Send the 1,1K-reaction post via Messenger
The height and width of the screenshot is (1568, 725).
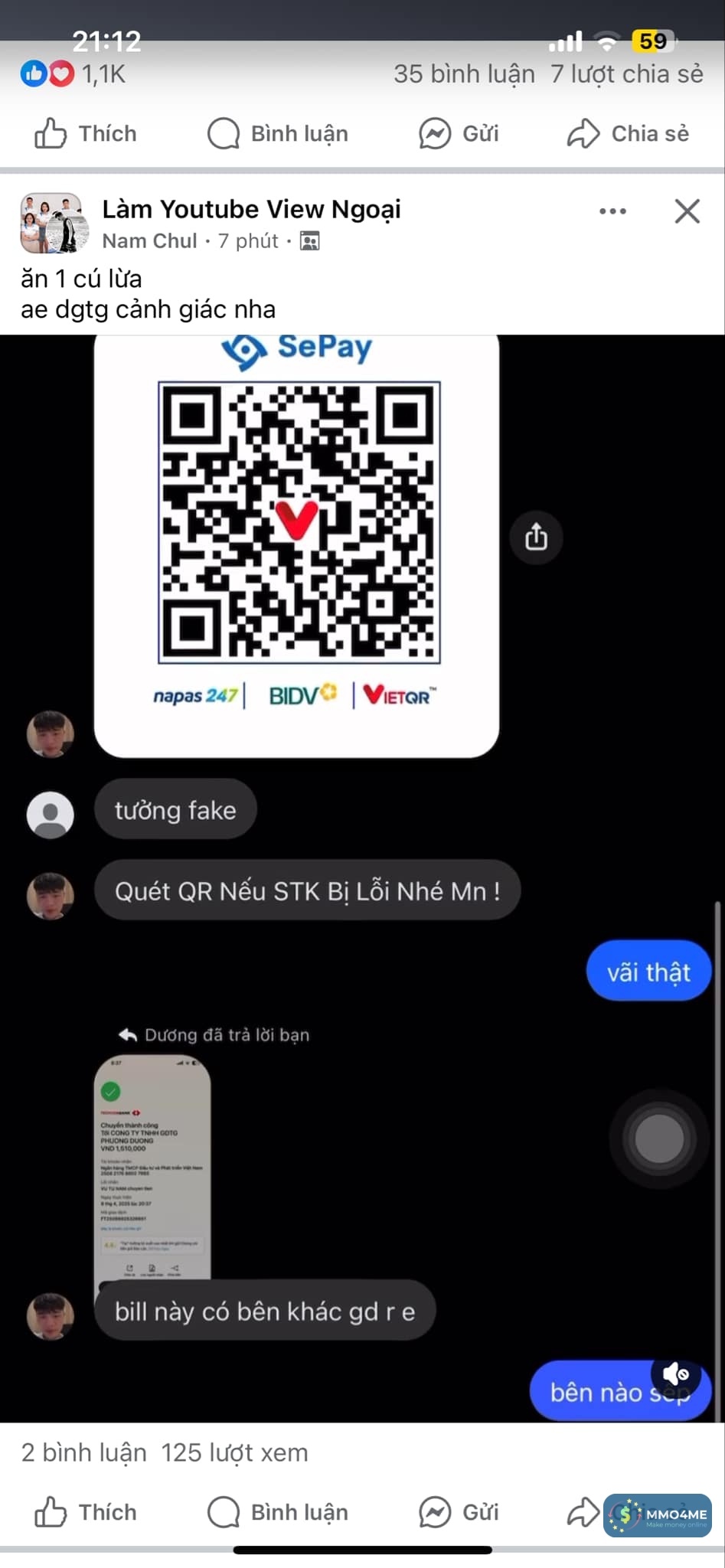tap(459, 134)
